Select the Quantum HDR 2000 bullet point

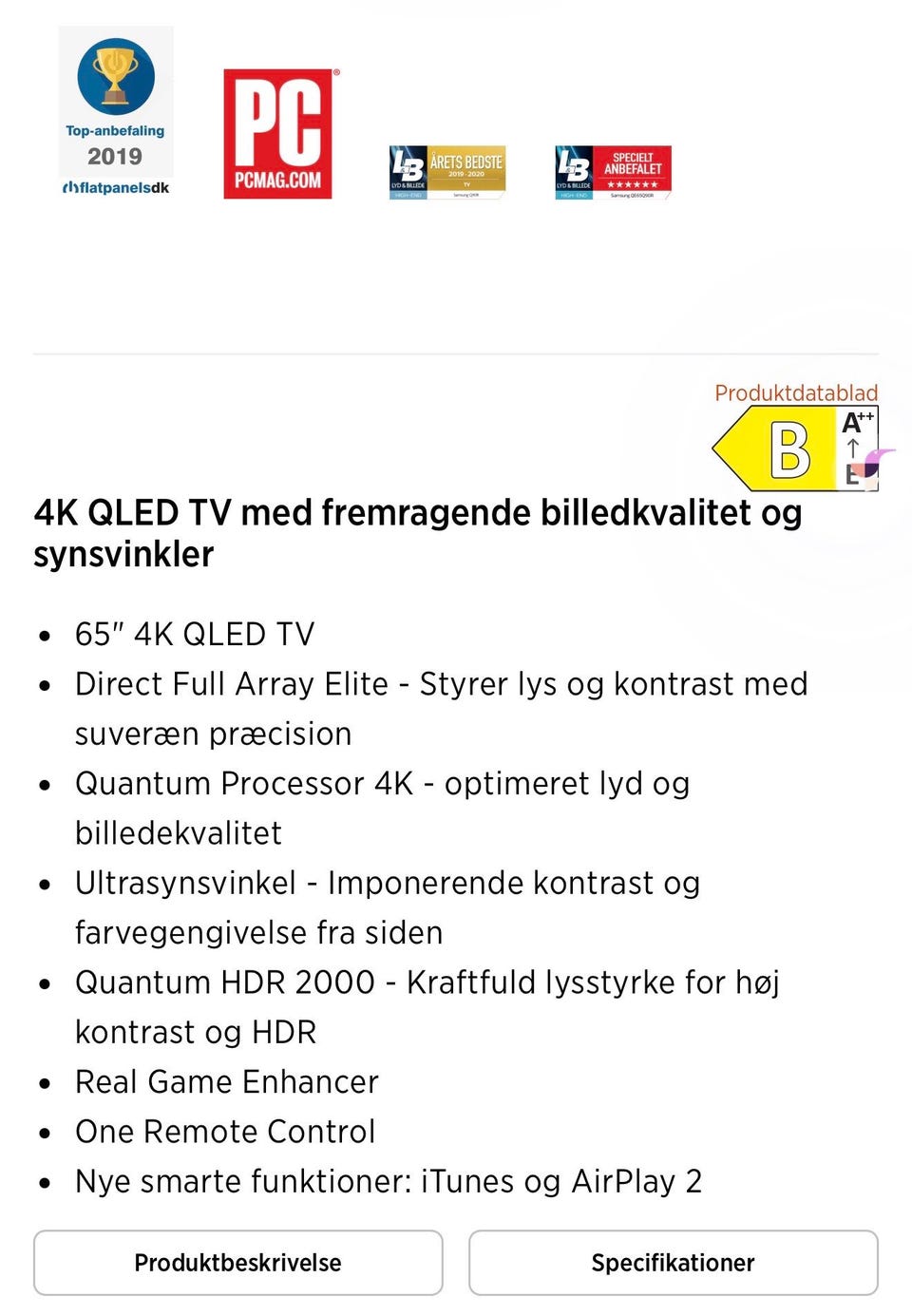point(427,982)
